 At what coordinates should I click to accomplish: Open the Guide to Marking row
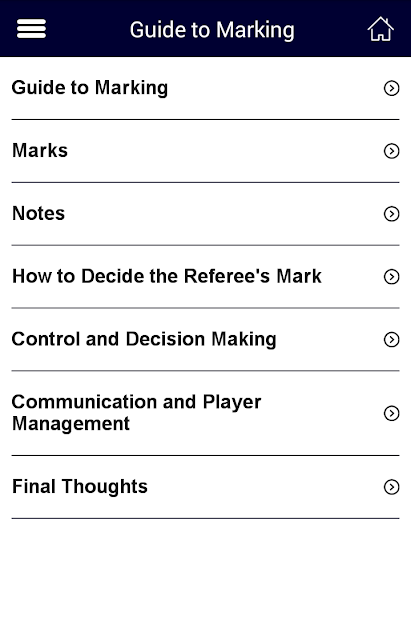(205, 88)
